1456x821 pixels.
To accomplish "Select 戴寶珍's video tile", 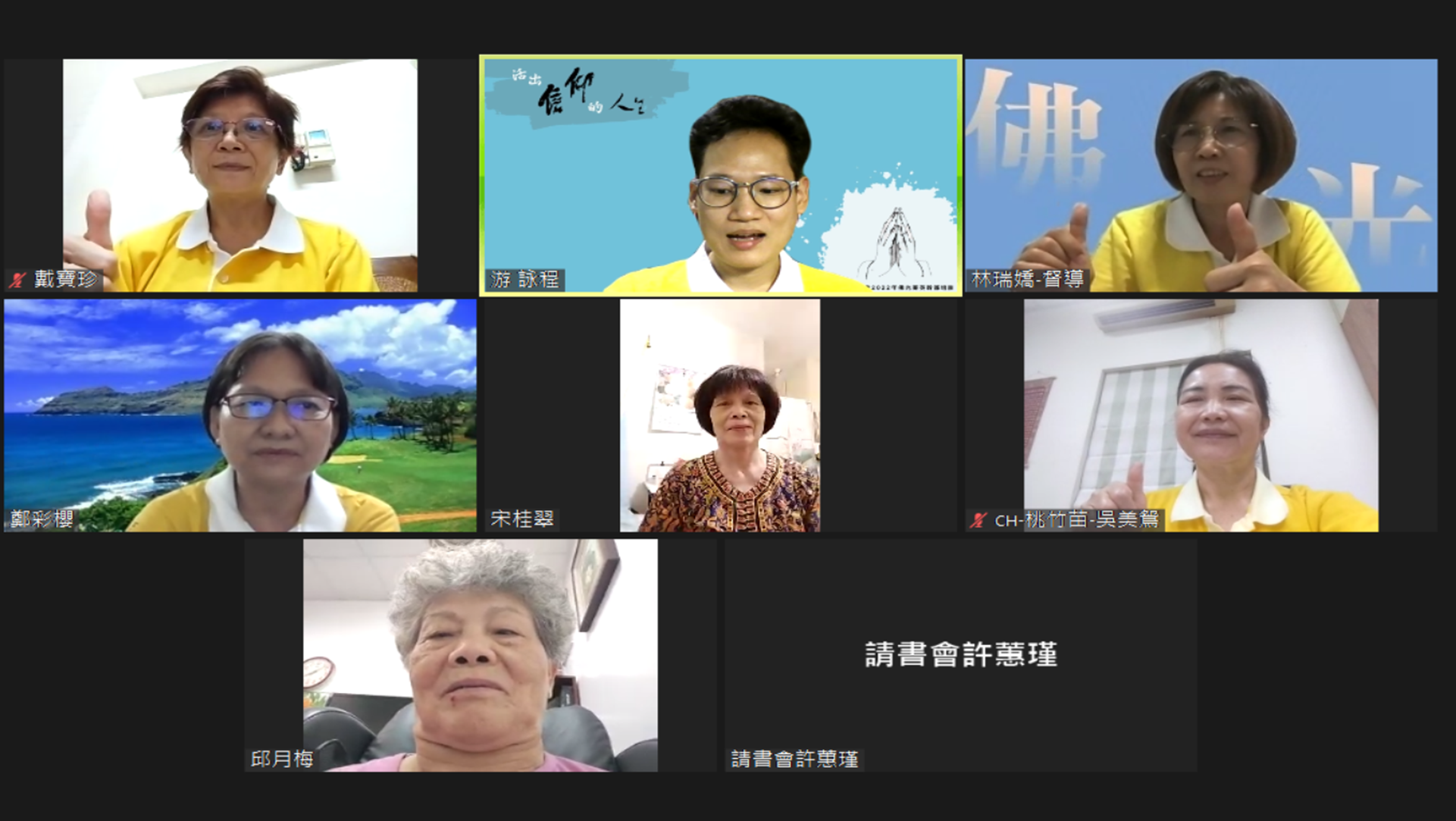I will [x=240, y=175].
